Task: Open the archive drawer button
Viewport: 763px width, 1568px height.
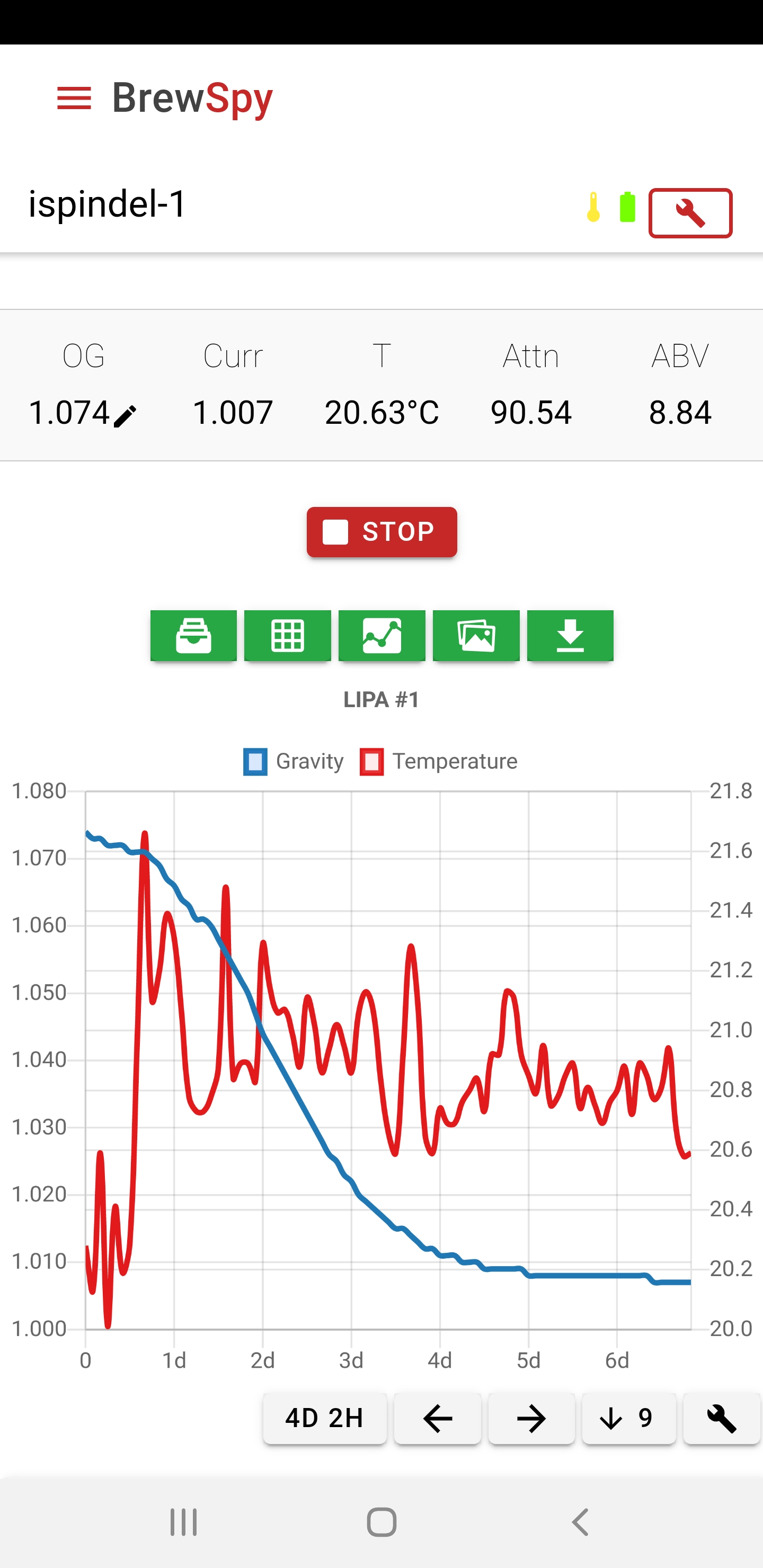Action: pos(193,636)
